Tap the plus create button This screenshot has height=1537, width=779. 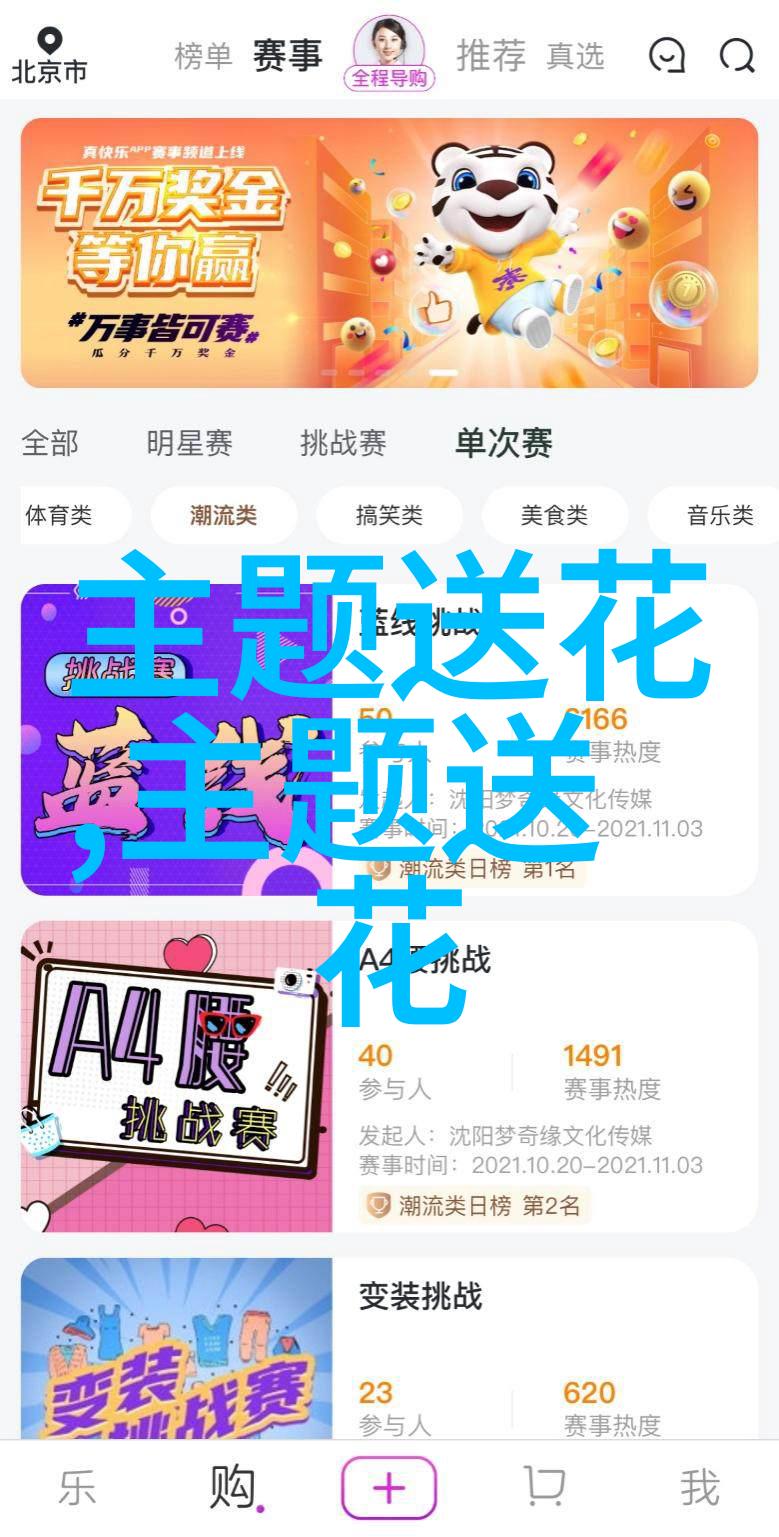click(389, 1488)
